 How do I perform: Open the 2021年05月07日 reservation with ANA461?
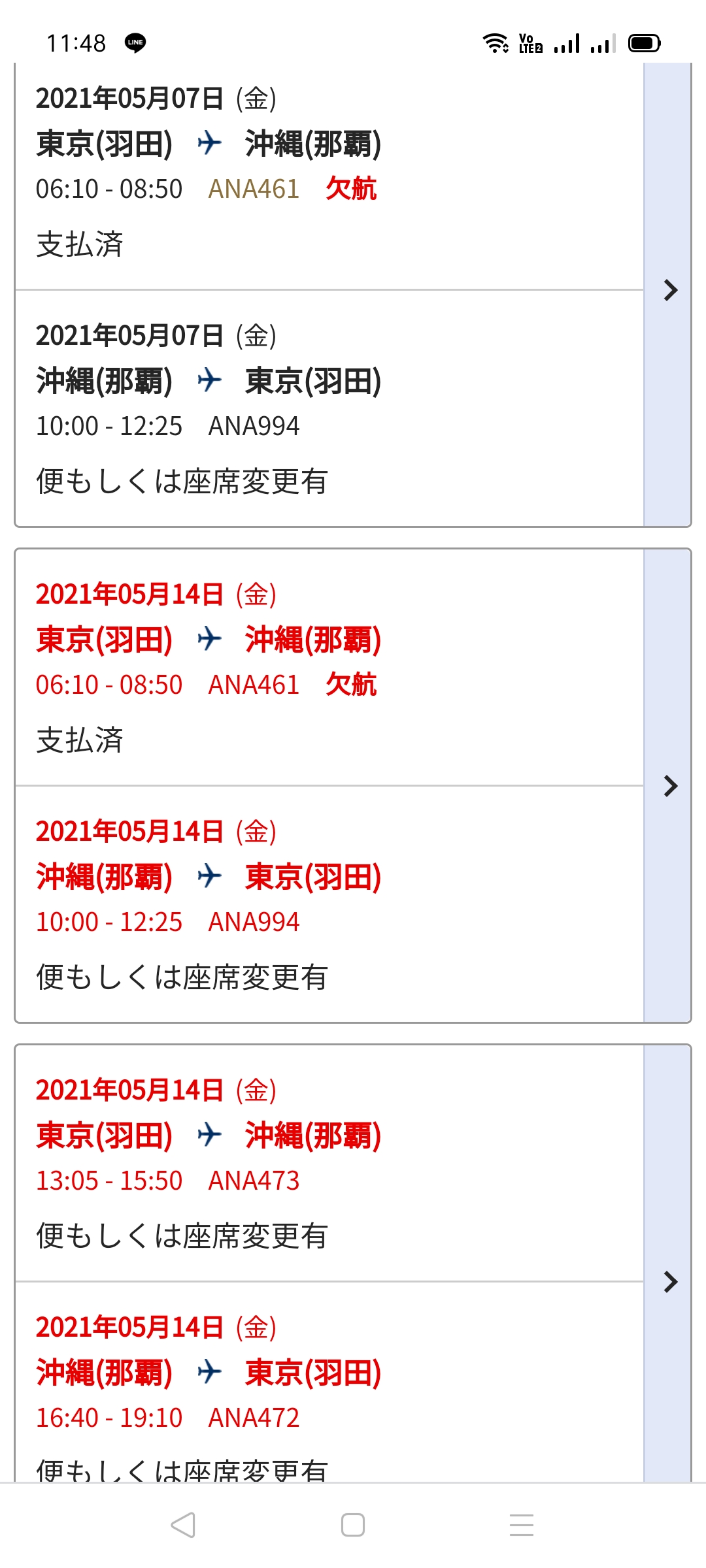pos(669,290)
